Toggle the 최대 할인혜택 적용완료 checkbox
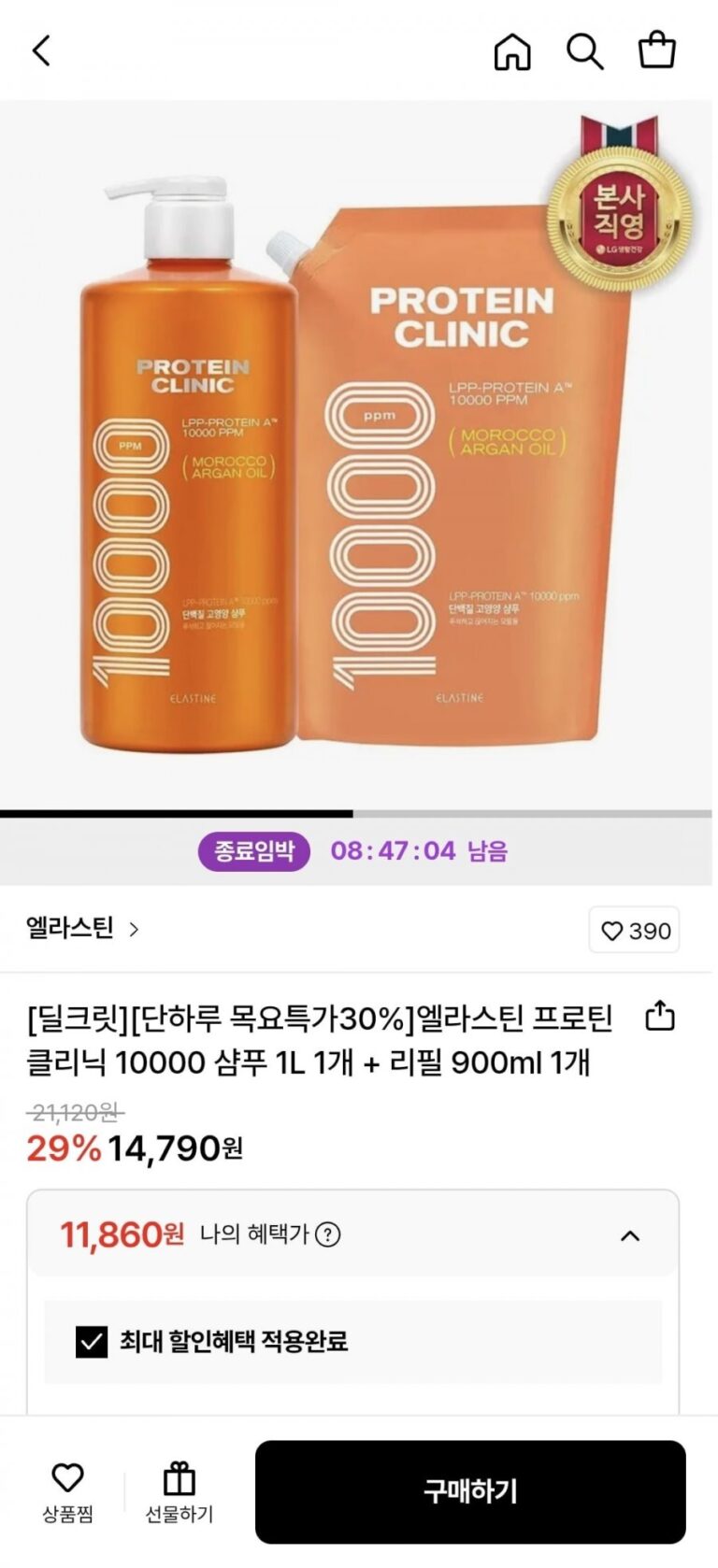718x1568 pixels. tap(92, 1342)
